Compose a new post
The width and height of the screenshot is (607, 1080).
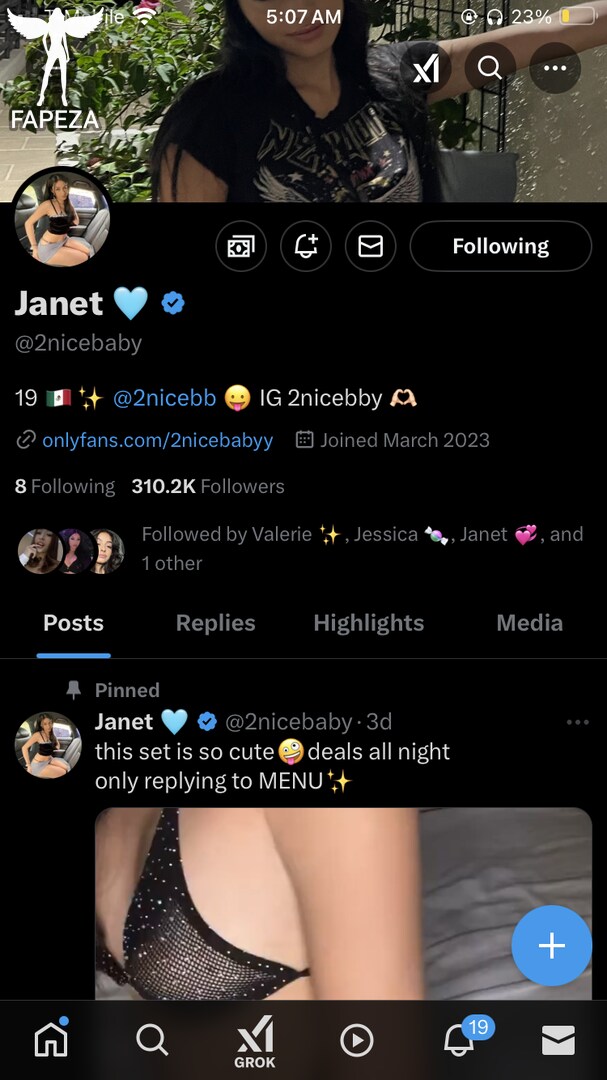[x=551, y=946]
